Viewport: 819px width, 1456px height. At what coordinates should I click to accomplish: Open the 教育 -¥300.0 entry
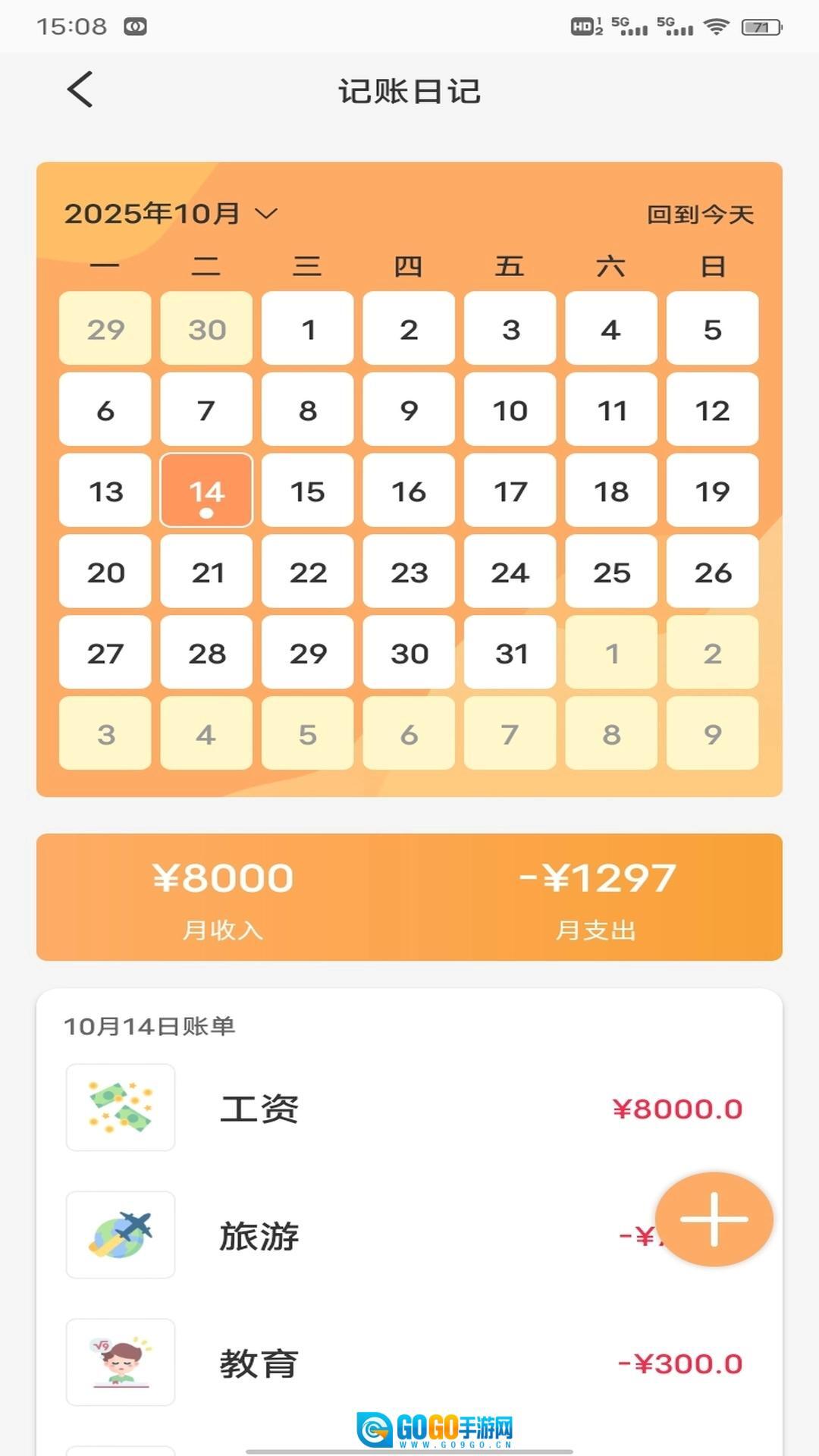point(409,1363)
